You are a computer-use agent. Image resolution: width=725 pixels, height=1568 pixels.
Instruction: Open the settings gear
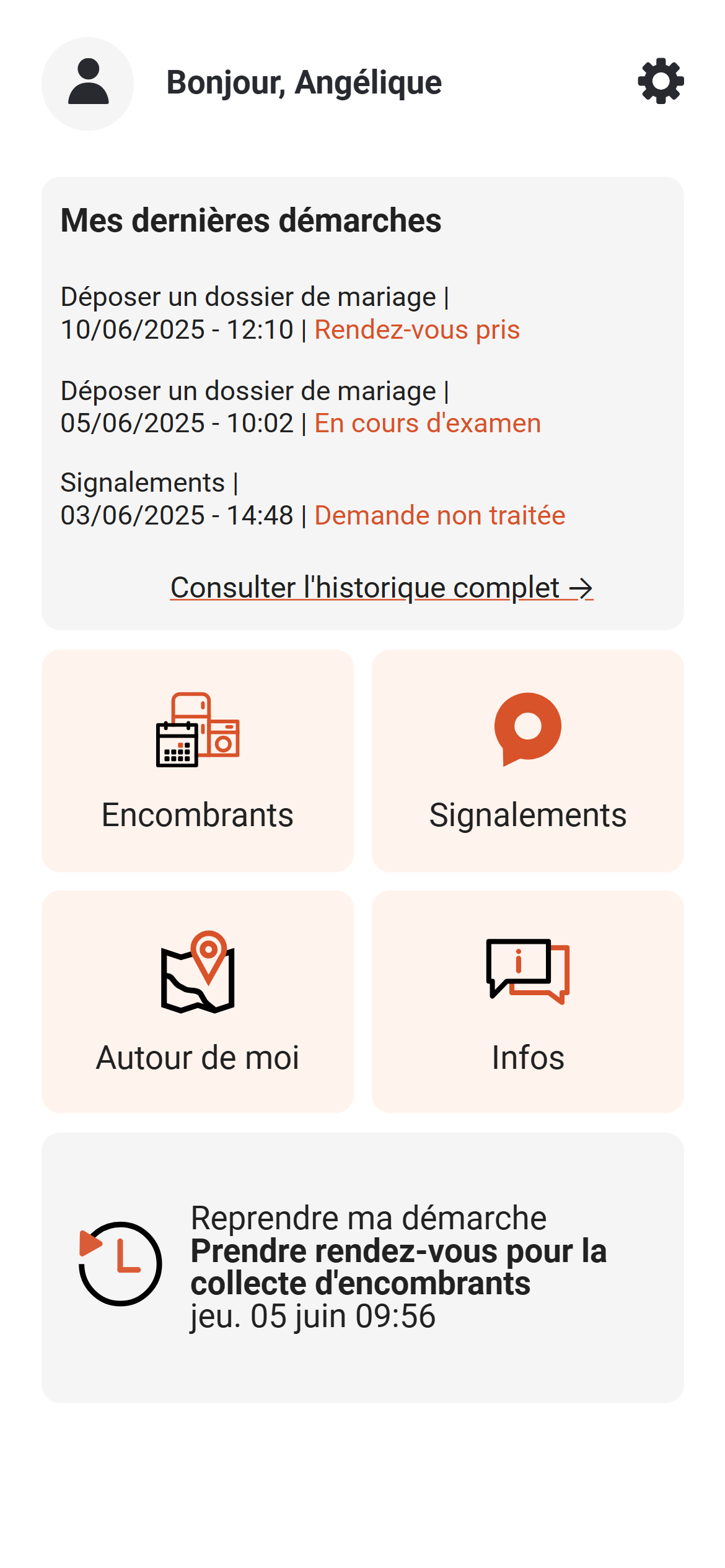tap(661, 82)
